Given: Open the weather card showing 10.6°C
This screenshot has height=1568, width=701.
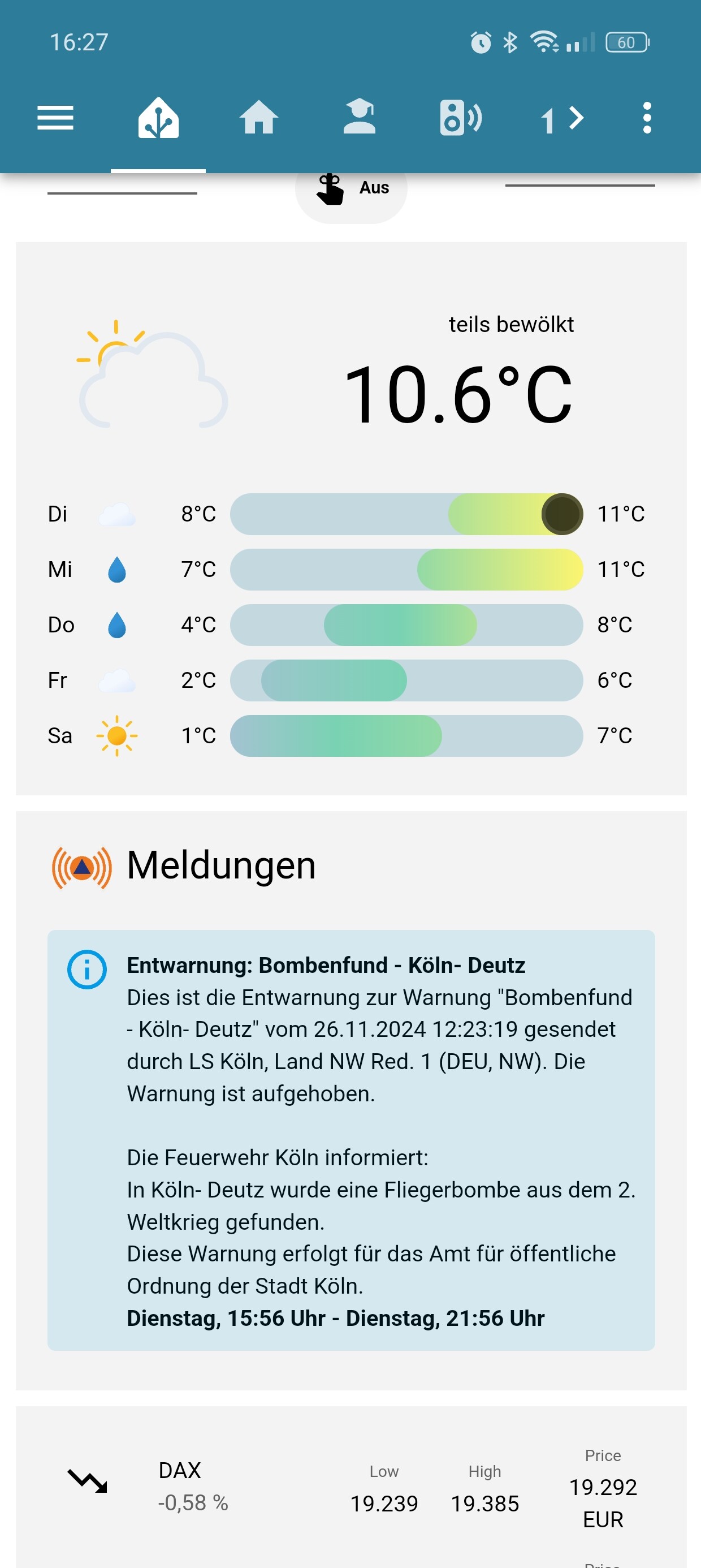Looking at the screenshot, I should click(x=351, y=519).
